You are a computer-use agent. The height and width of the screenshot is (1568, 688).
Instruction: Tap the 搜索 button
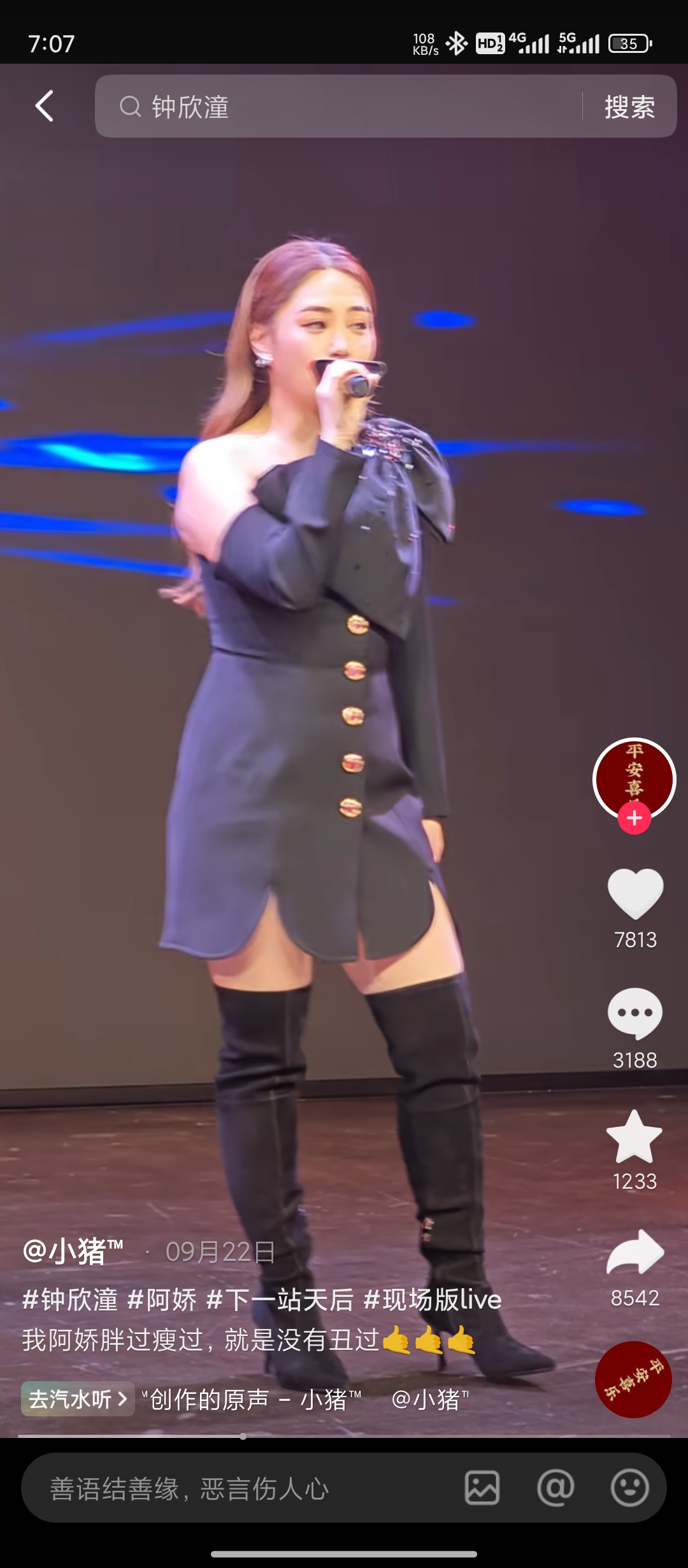coord(629,106)
